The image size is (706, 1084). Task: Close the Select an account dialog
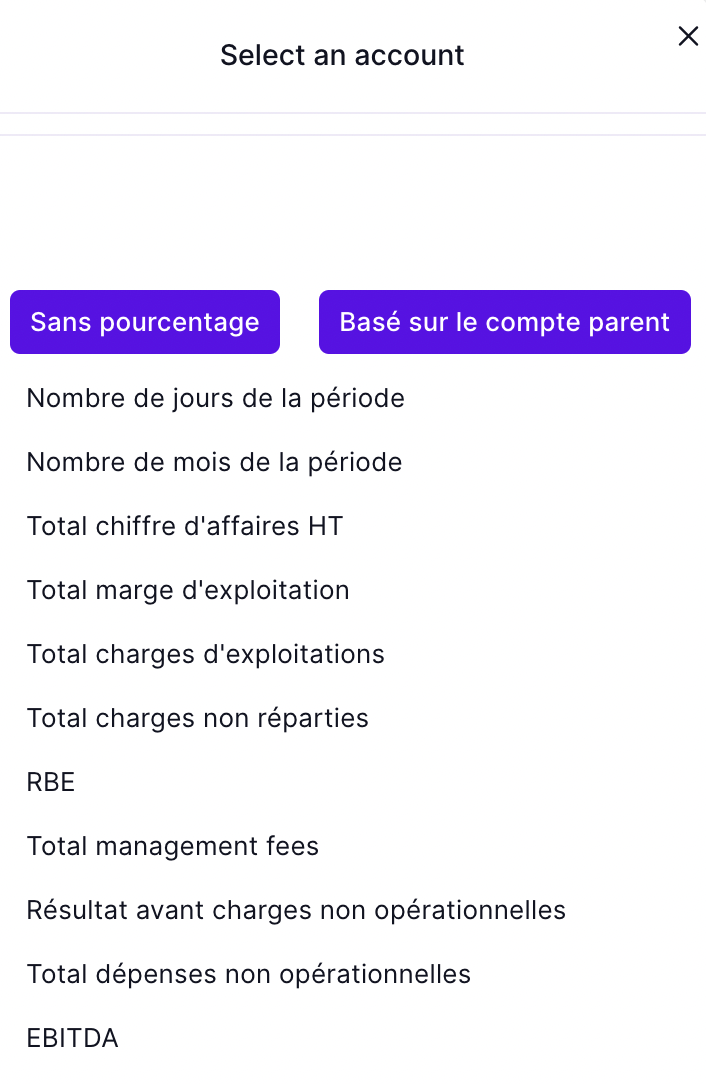pyautogui.click(x=688, y=37)
